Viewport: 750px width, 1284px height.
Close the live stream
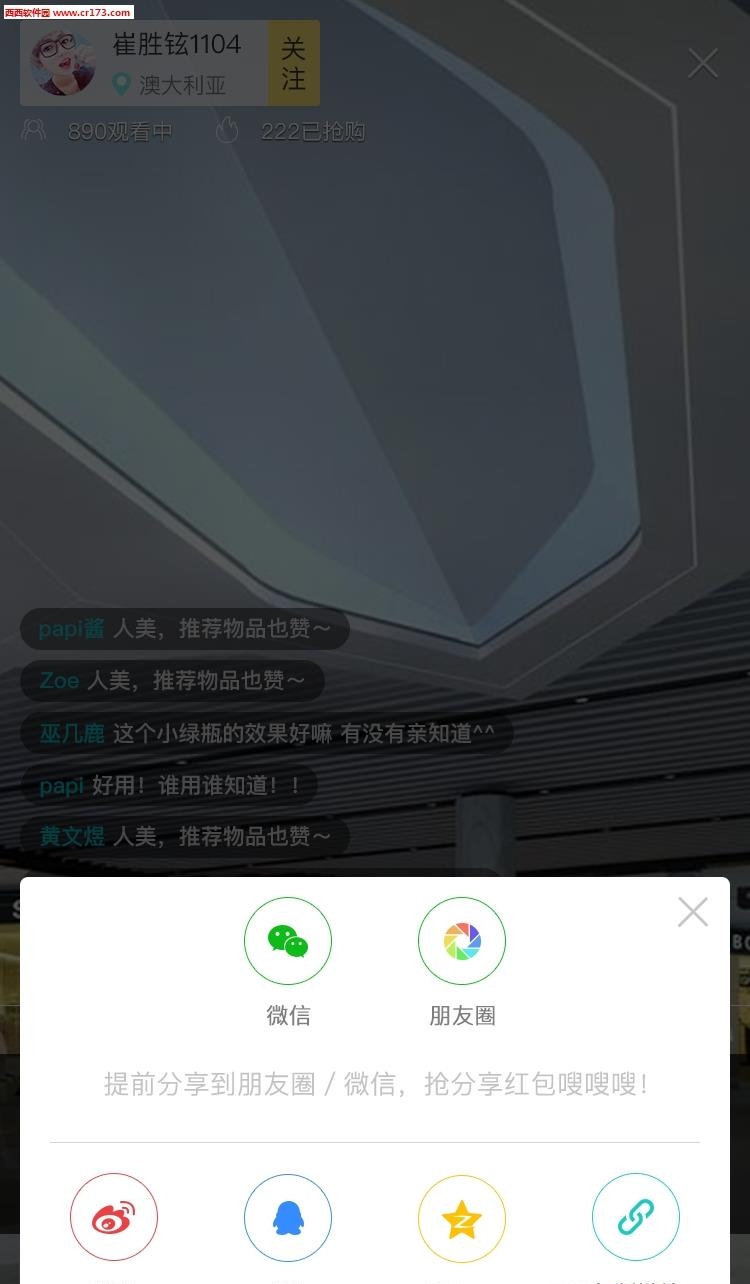click(703, 63)
